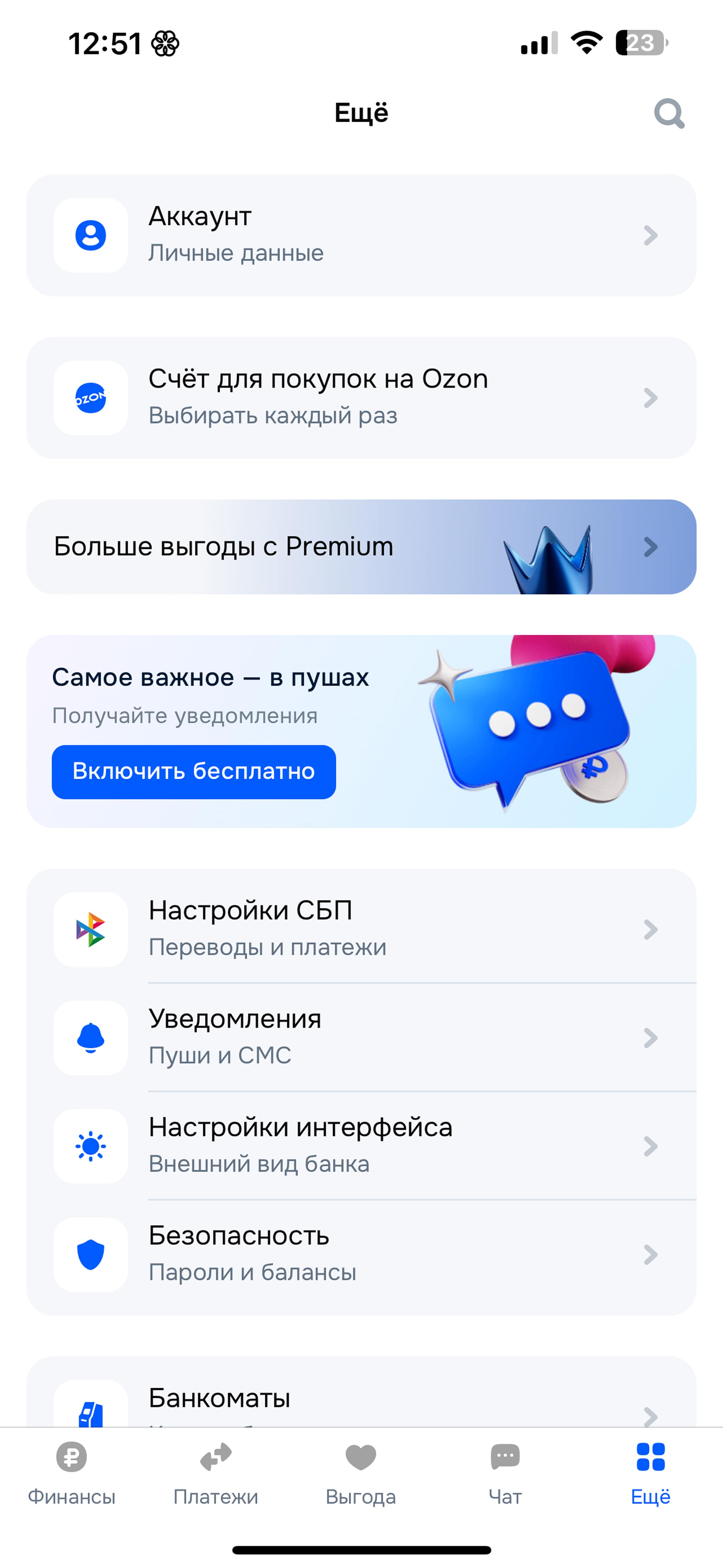The width and height of the screenshot is (723, 1568).
Task: Open the Больше выгоды с Premium banner
Action: coord(361,547)
